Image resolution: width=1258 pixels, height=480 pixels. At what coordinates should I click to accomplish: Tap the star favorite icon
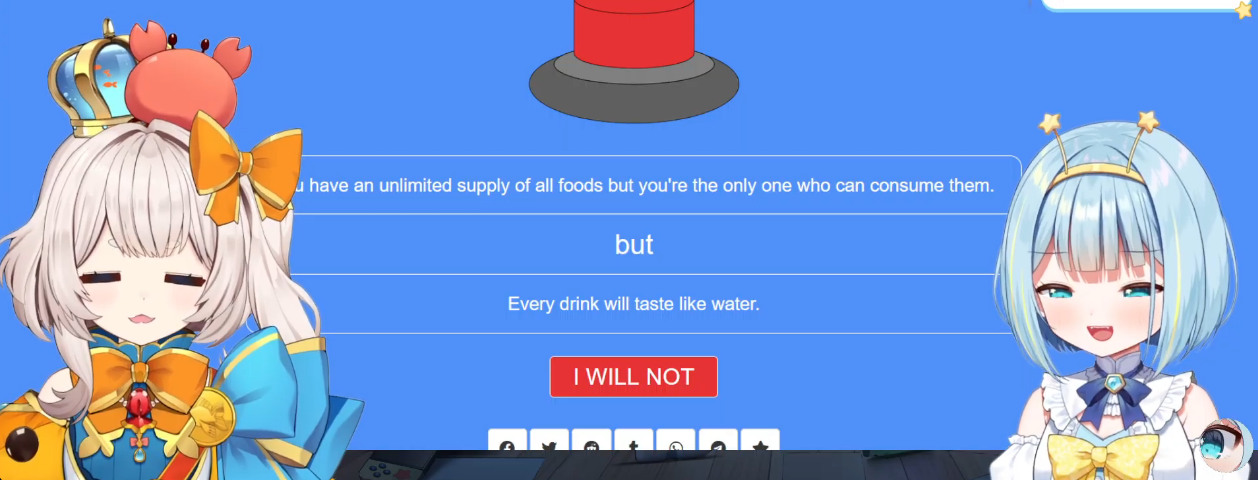coord(760,442)
